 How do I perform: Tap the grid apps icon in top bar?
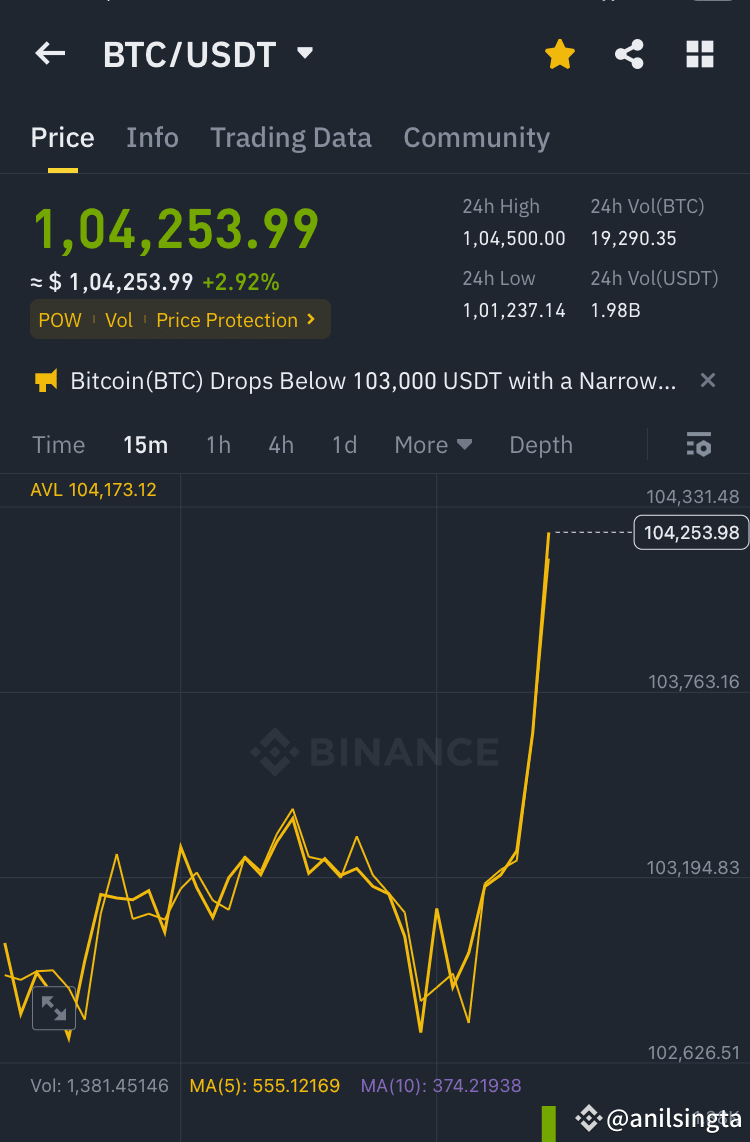[x=699, y=55]
